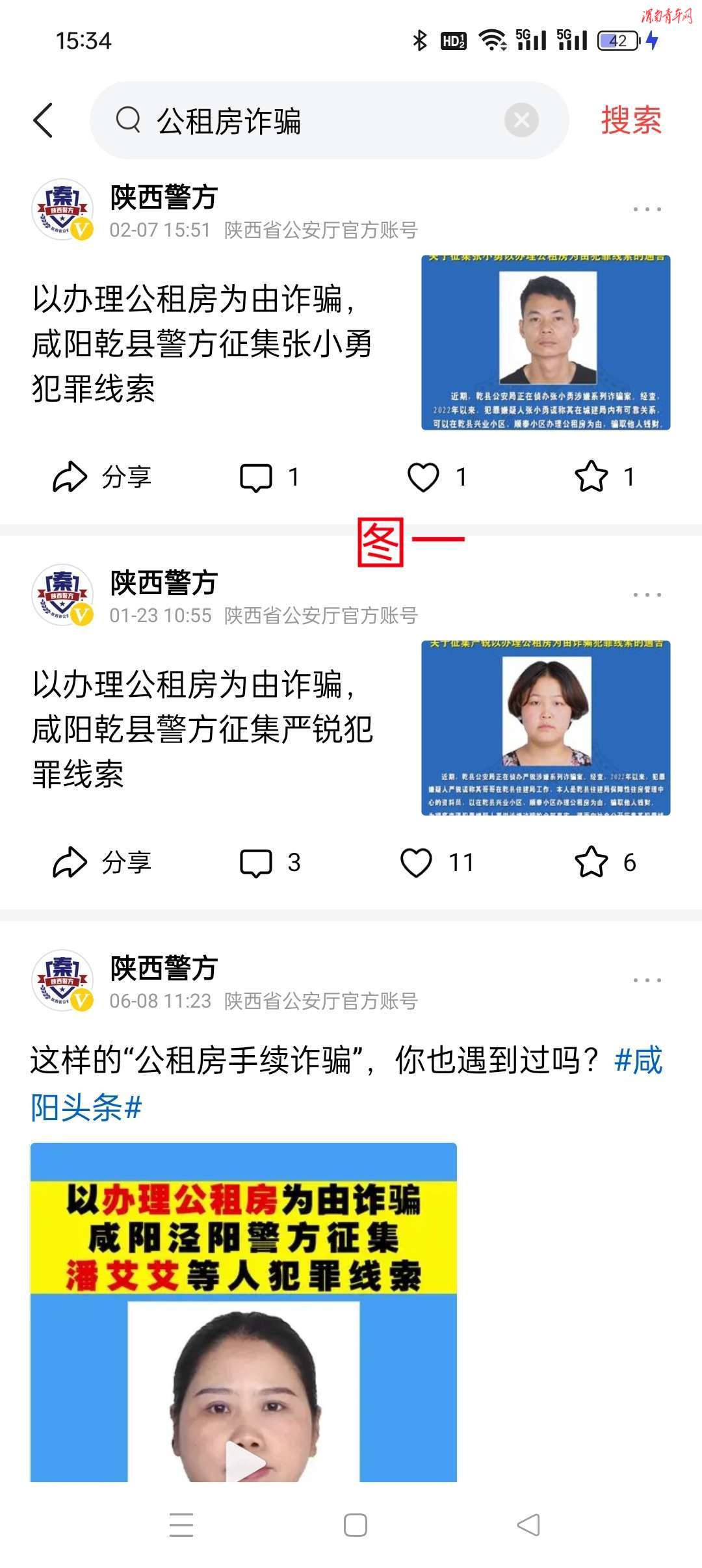Clear the search text with the X
This screenshot has height=1568, width=702.
pos(521,120)
